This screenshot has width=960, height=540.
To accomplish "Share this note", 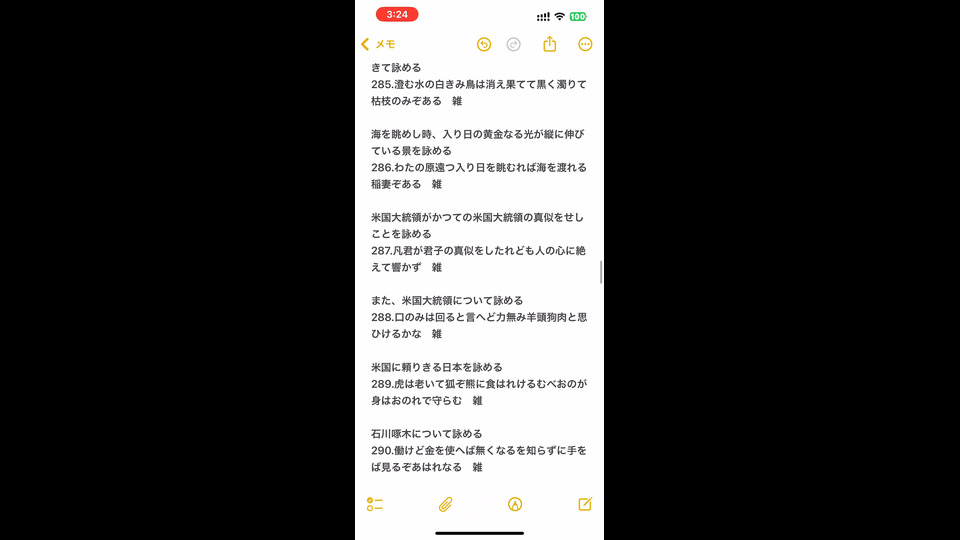I will 549,44.
